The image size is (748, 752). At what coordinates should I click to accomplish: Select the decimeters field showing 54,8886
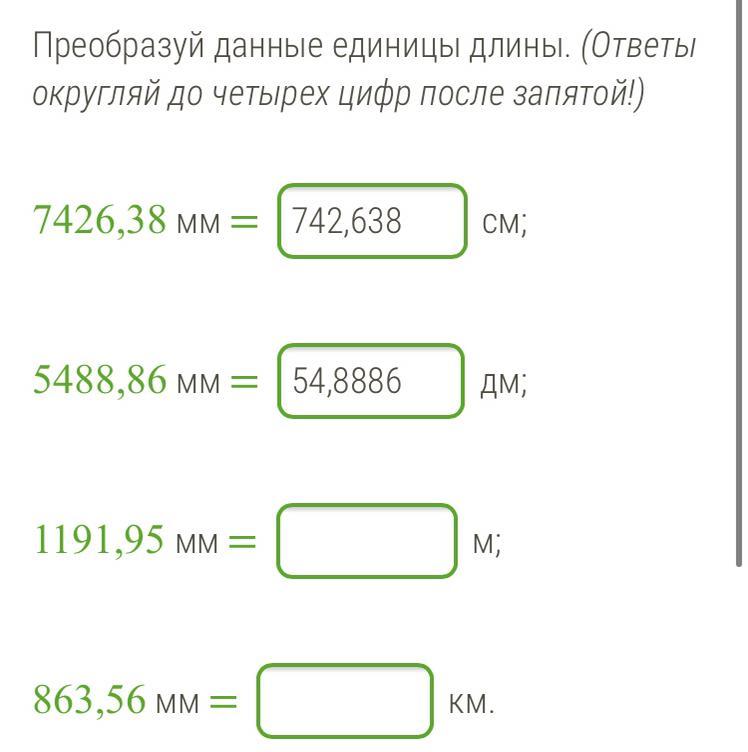(x=371, y=381)
